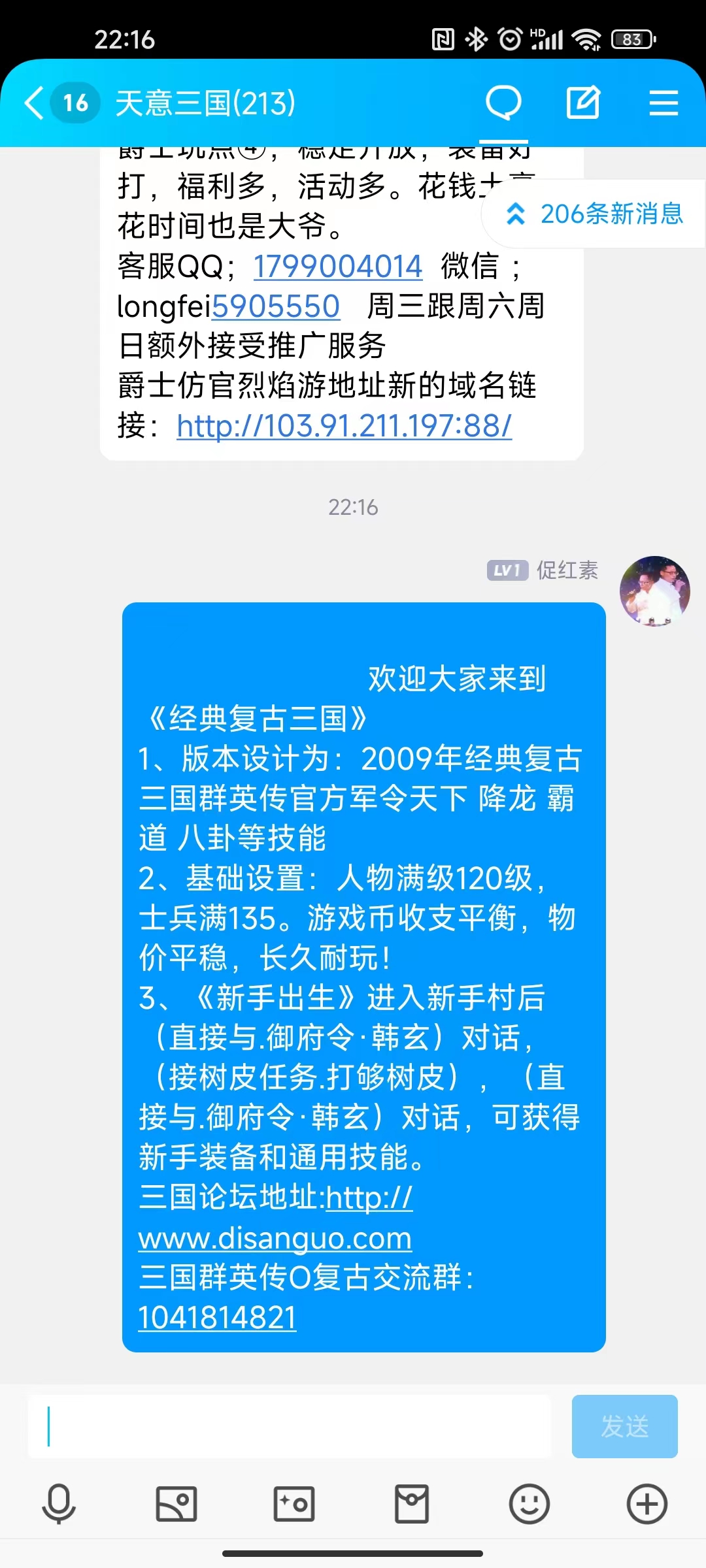Open the photo gallery picker
The height and width of the screenshot is (1568, 706).
pyautogui.click(x=176, y=1504)
